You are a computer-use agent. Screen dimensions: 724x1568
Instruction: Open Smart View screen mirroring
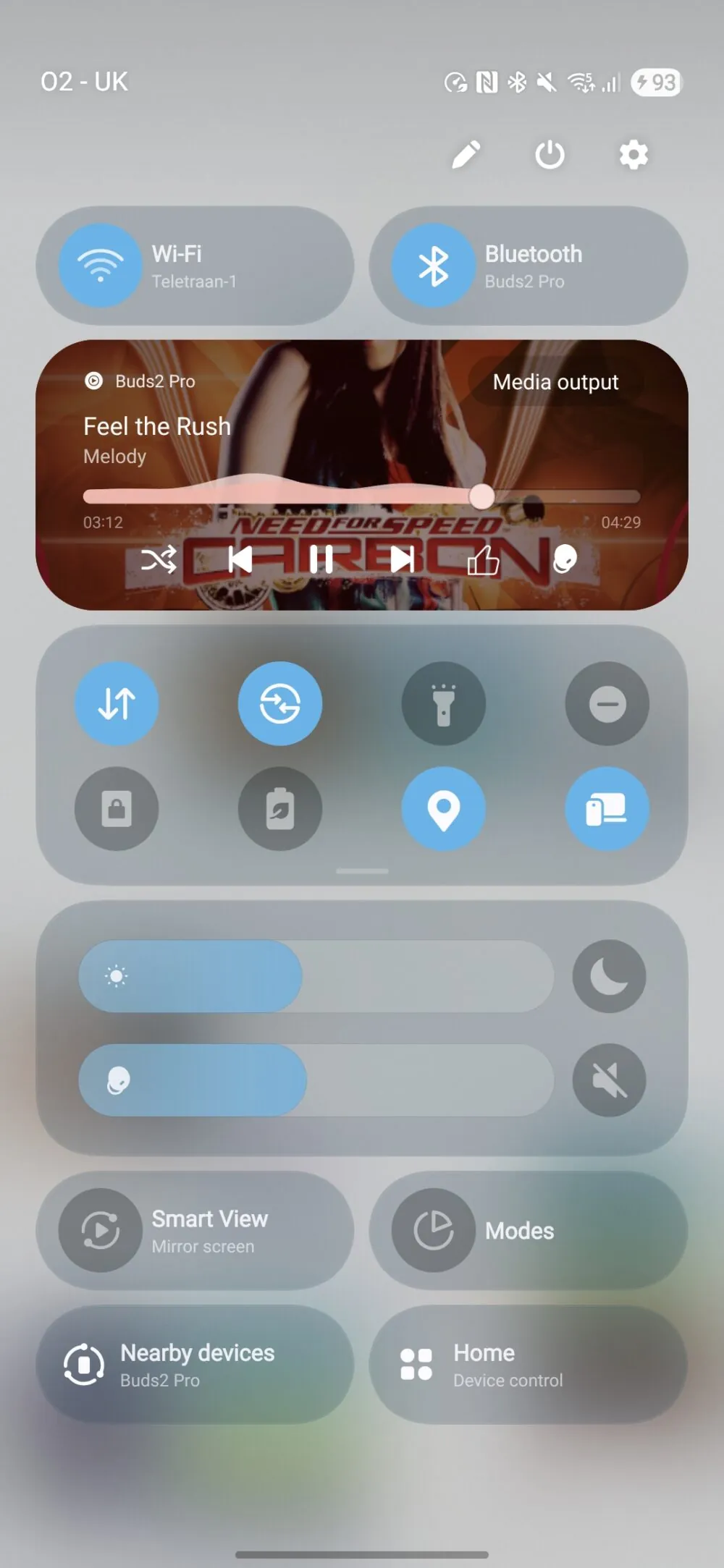click(101, 1230)
